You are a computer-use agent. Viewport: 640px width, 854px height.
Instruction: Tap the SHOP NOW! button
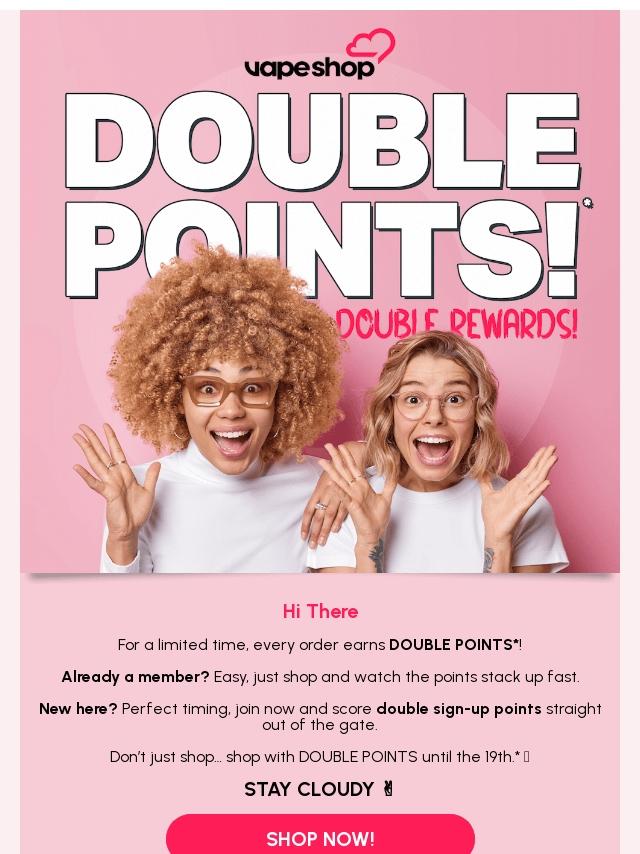tap(320, 837)
